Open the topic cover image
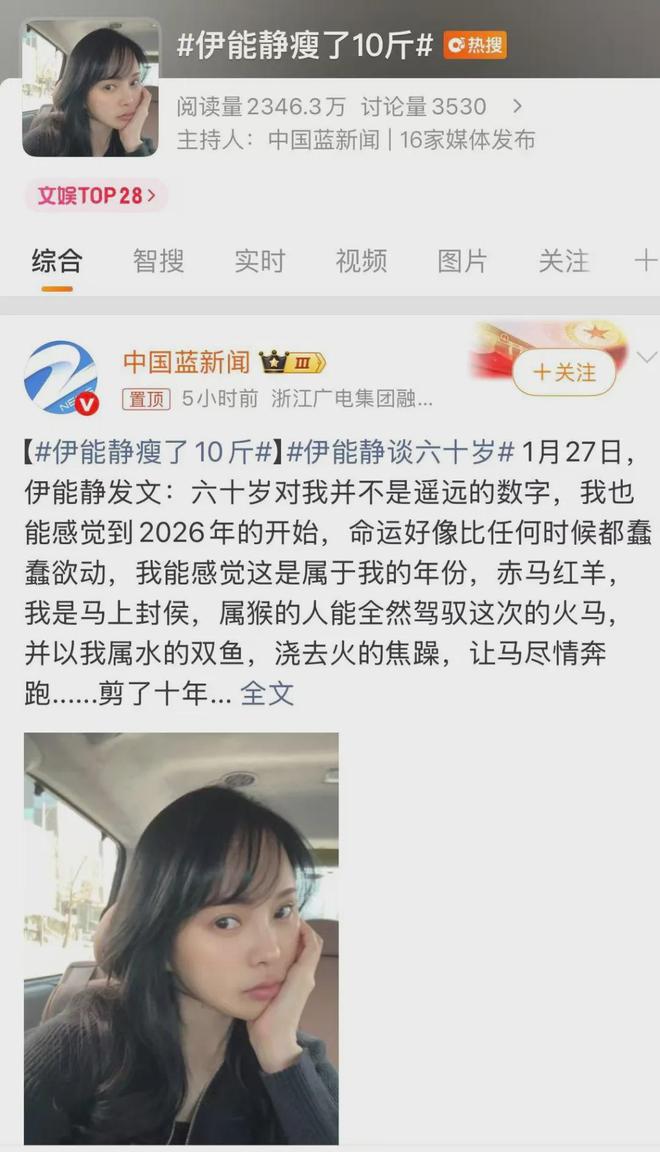The width and height of the screenshot is (660, 1152). click(x=91, y=89)
